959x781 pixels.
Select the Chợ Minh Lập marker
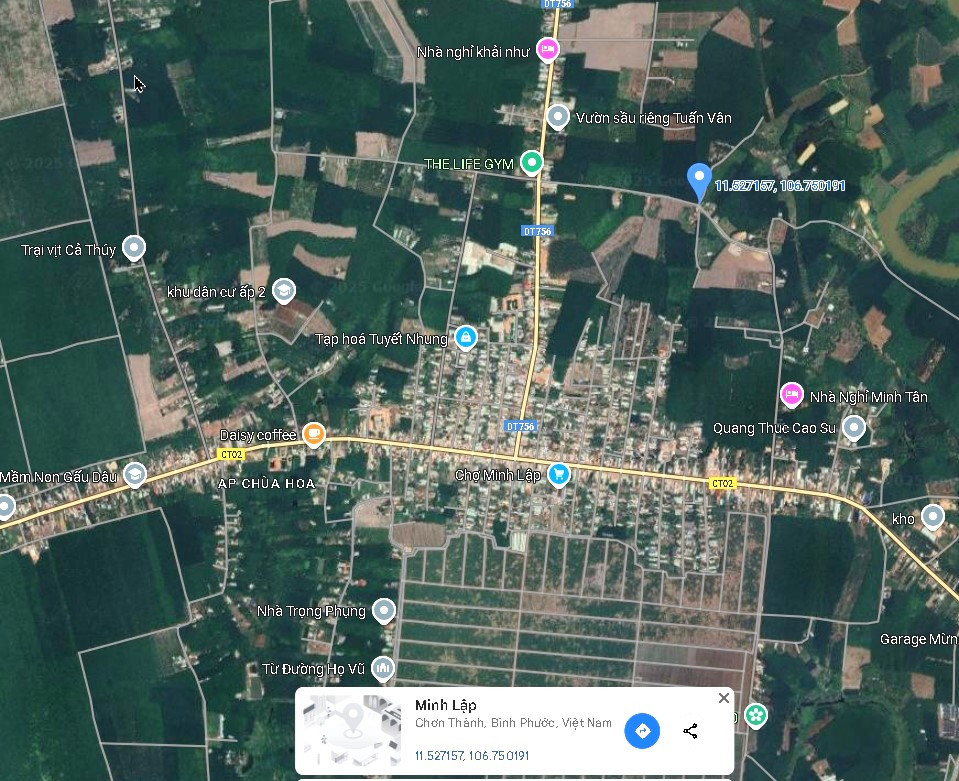point(559,475)
